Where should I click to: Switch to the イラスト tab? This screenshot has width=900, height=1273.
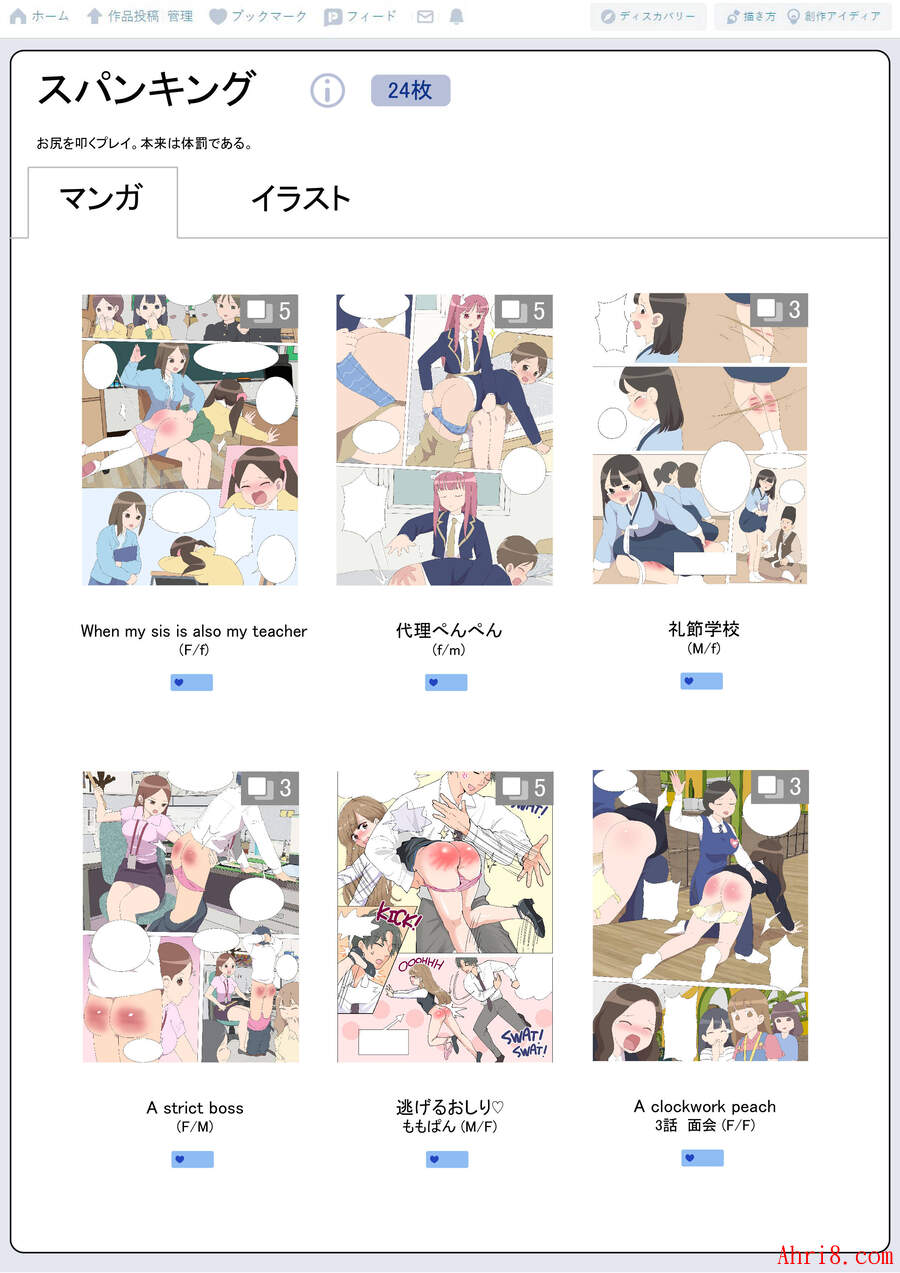click(x=300, y=198)
